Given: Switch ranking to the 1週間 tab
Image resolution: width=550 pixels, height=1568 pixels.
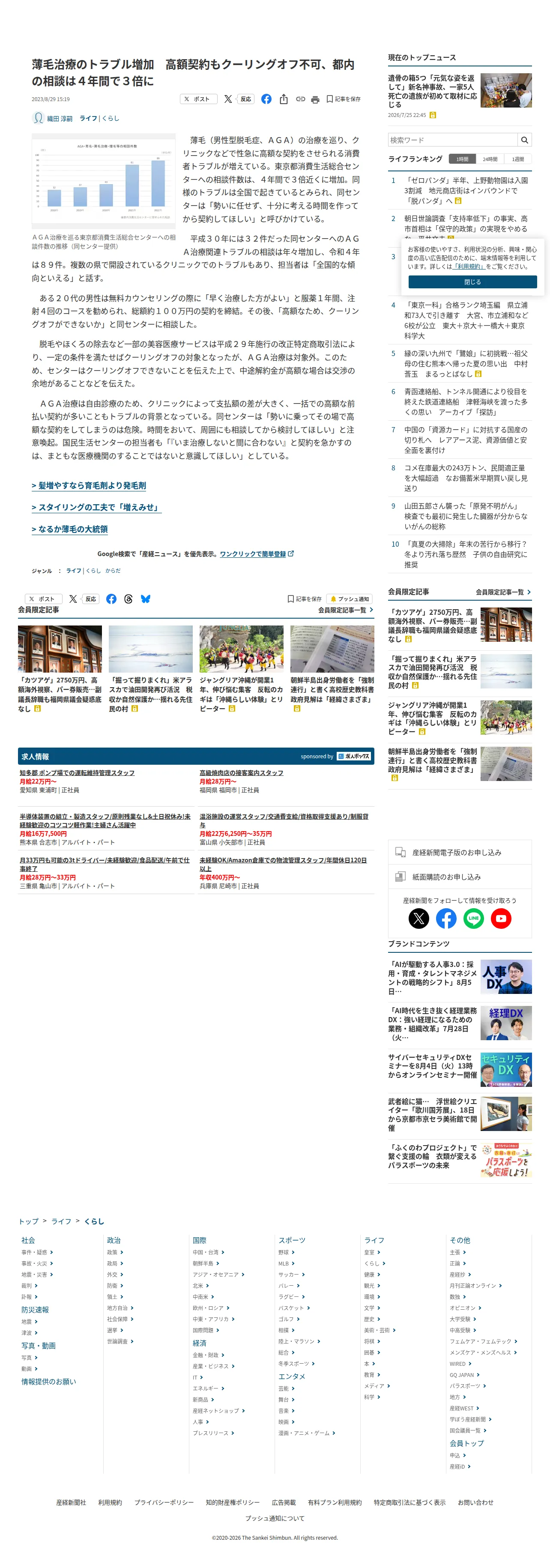Looking at the screenshot, I should 518,159.
